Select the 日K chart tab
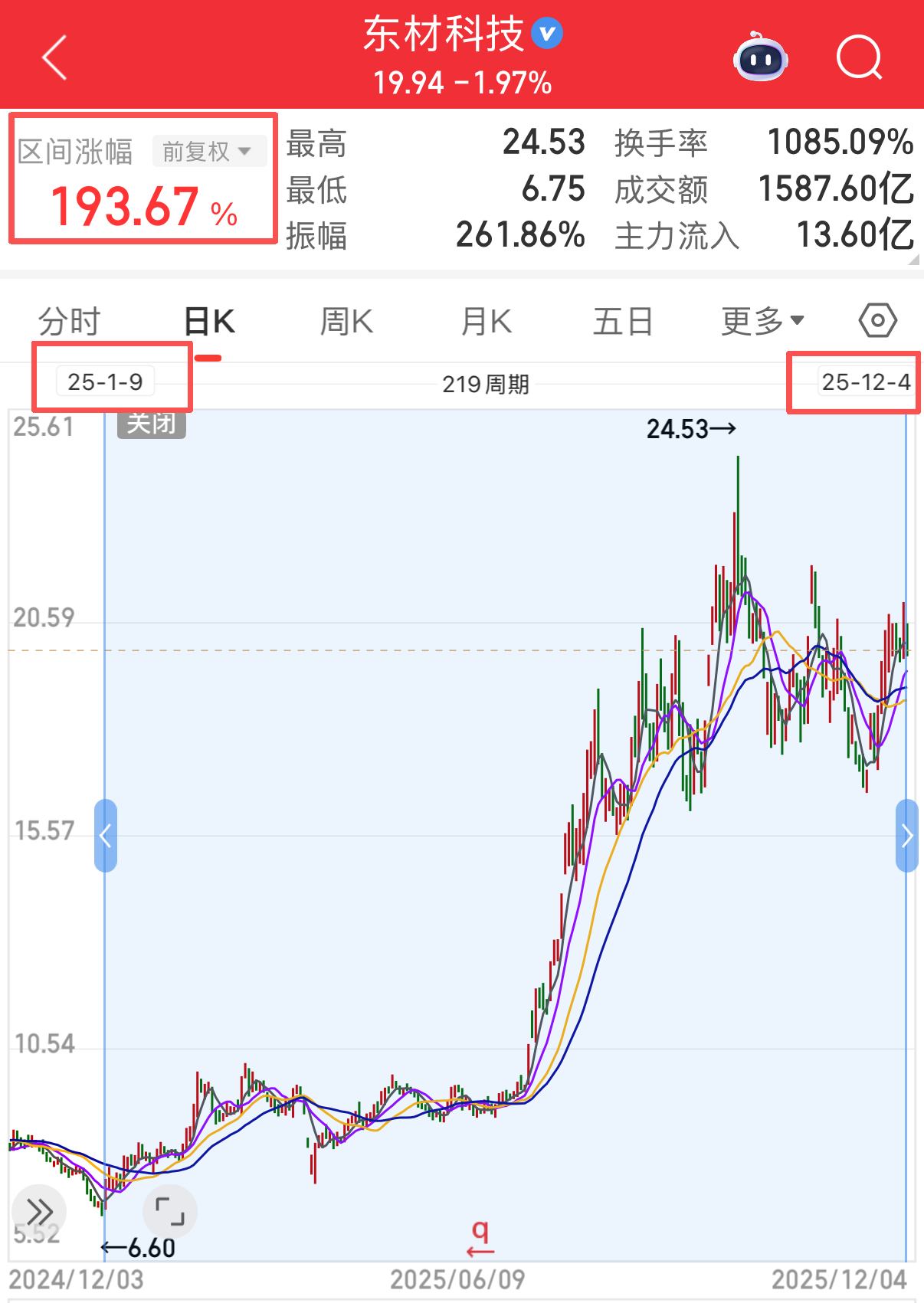Screen dimensions: 924x1303 (209, 322)
